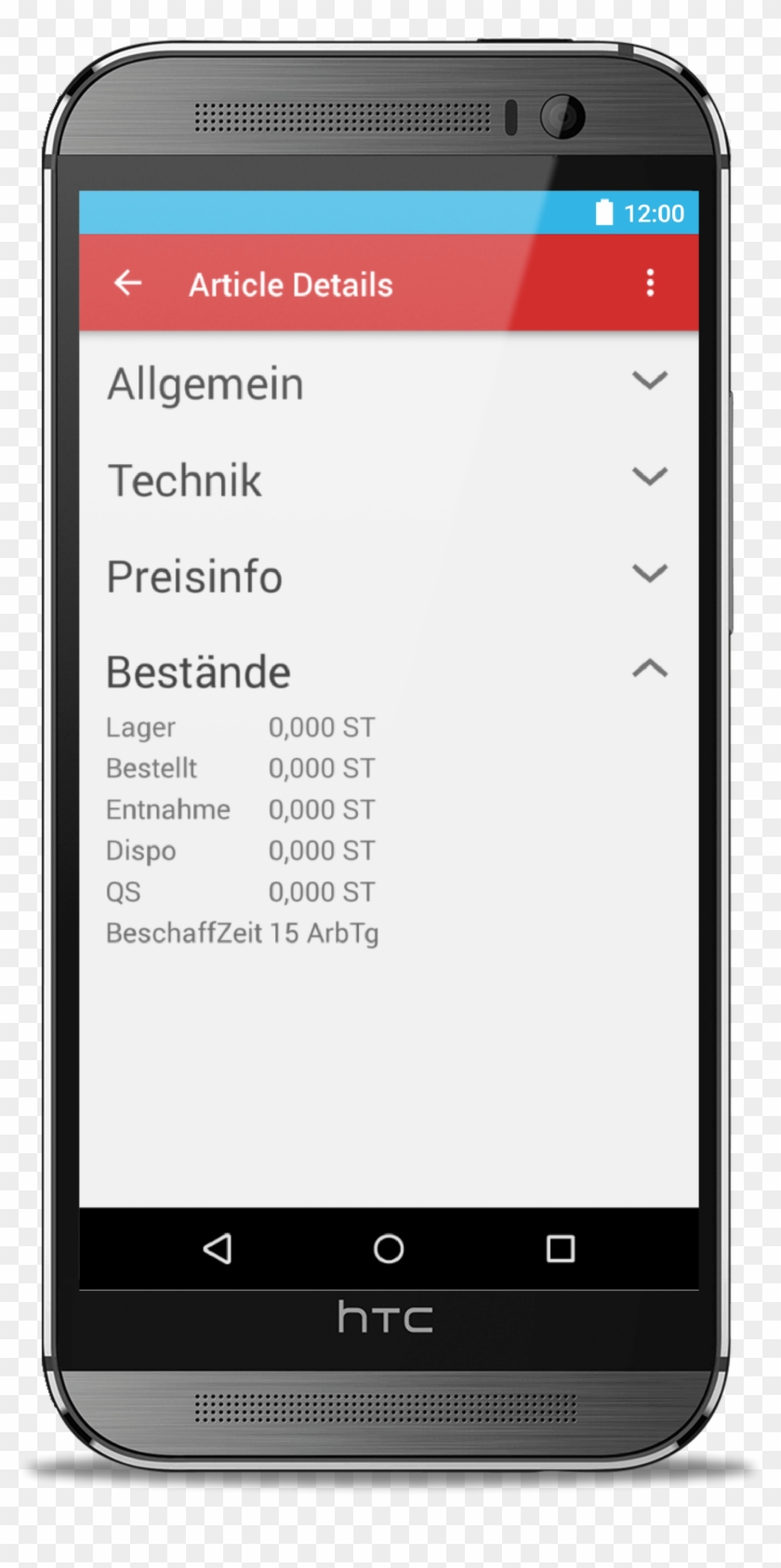
Task: Select the Lager stock entry
Action: click(x=141, y=727)
